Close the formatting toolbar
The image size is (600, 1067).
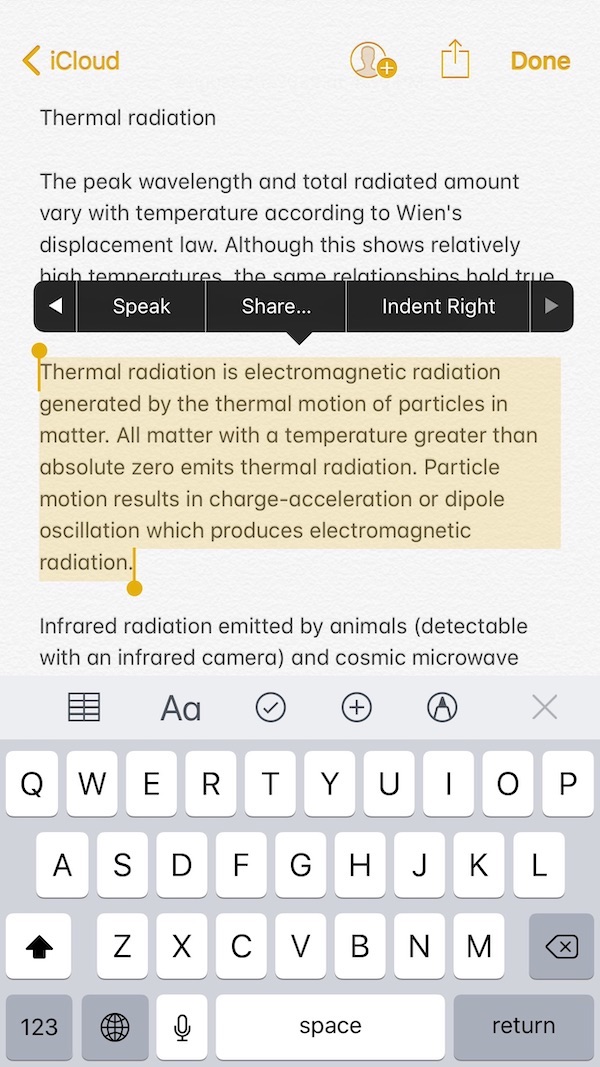[x=544, y=708]
